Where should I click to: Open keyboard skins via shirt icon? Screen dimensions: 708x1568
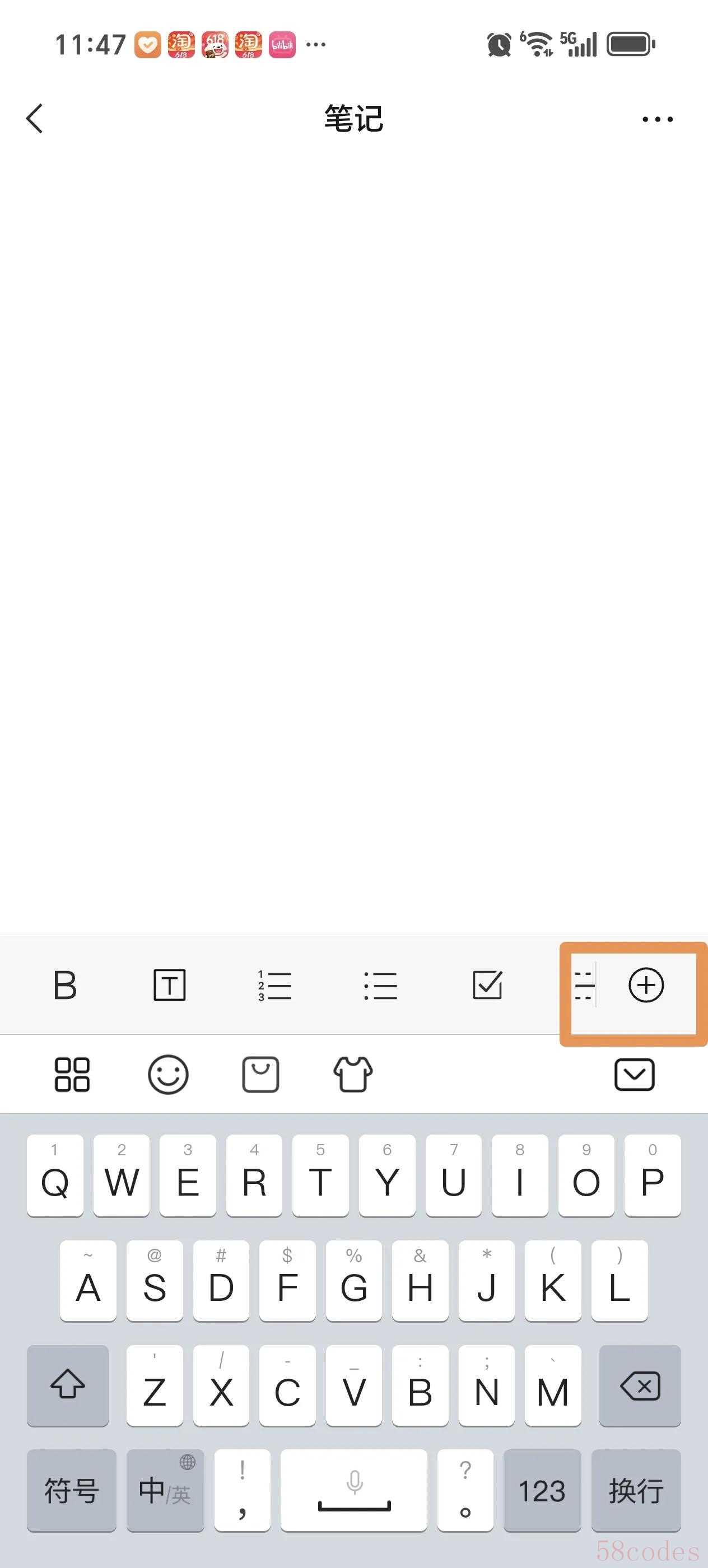pos(353,1074)
